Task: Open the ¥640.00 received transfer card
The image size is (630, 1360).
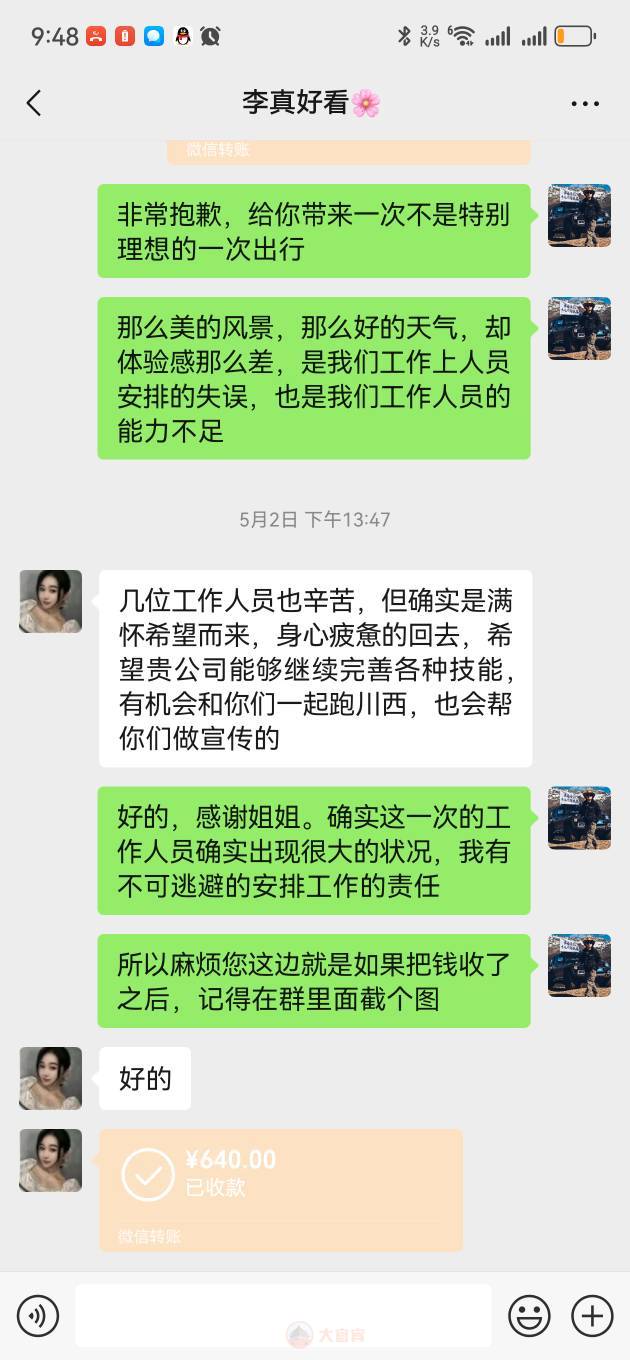Action: pyautogui.click(x=280, y=1188)
